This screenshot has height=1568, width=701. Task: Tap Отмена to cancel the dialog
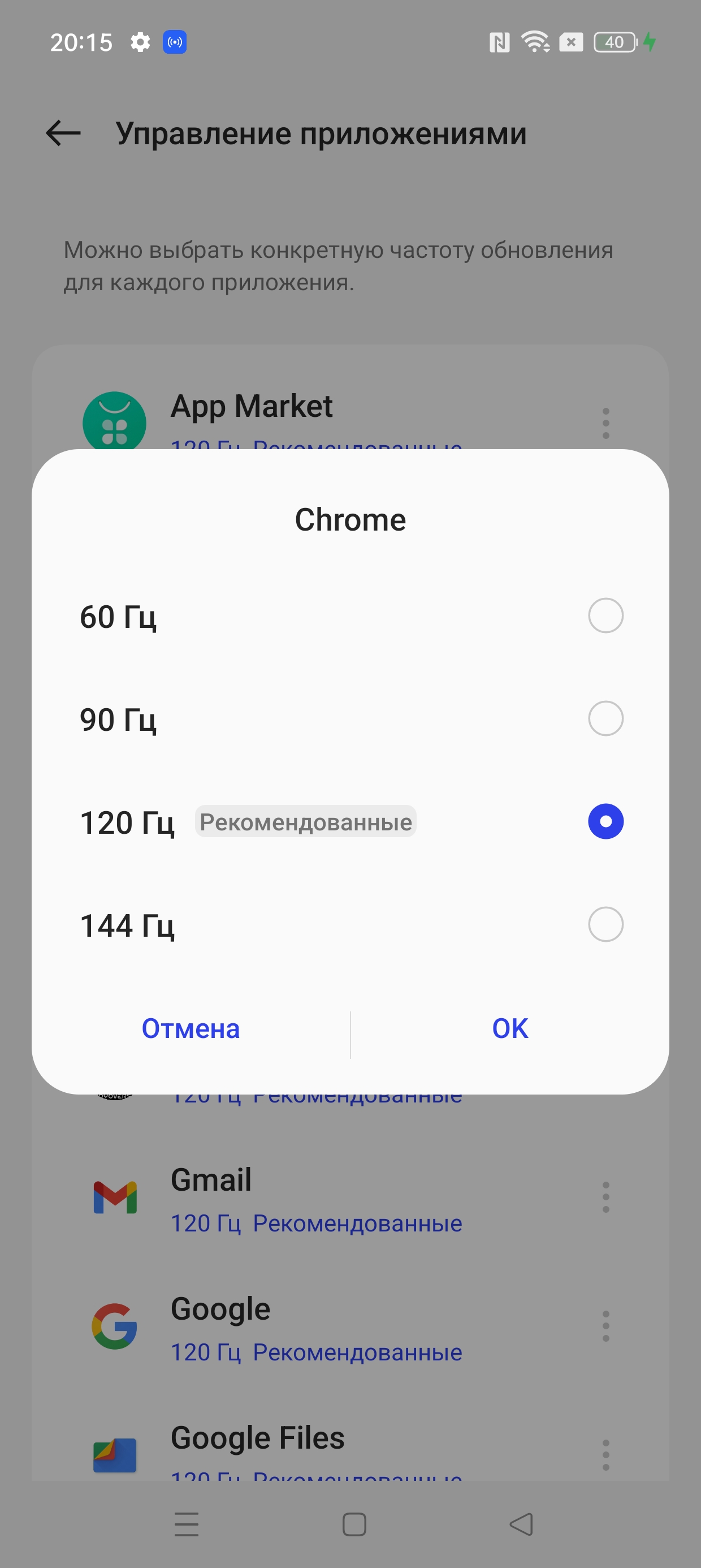tap(191, 1029)
